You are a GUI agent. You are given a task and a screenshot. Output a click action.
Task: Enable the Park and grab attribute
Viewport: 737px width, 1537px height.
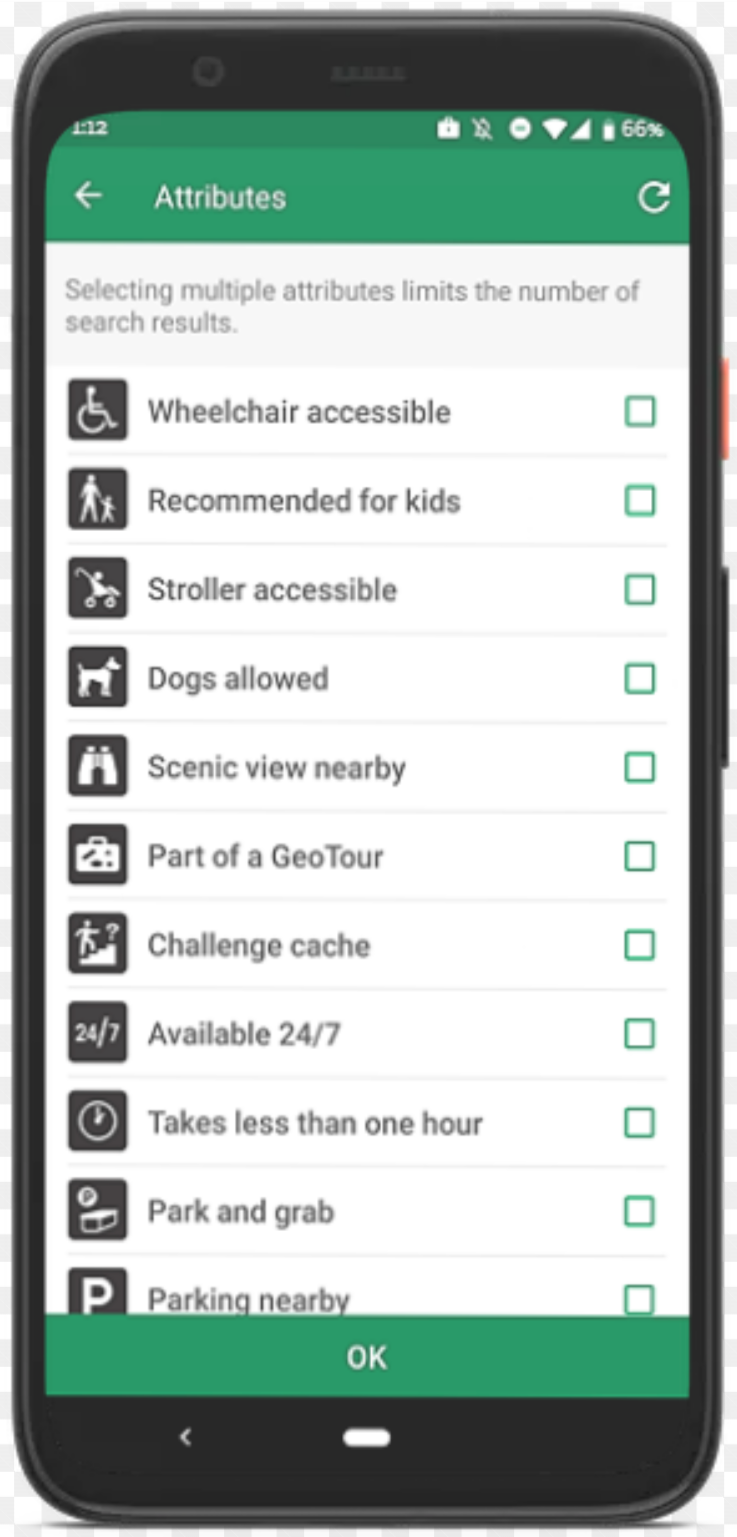640,1211
